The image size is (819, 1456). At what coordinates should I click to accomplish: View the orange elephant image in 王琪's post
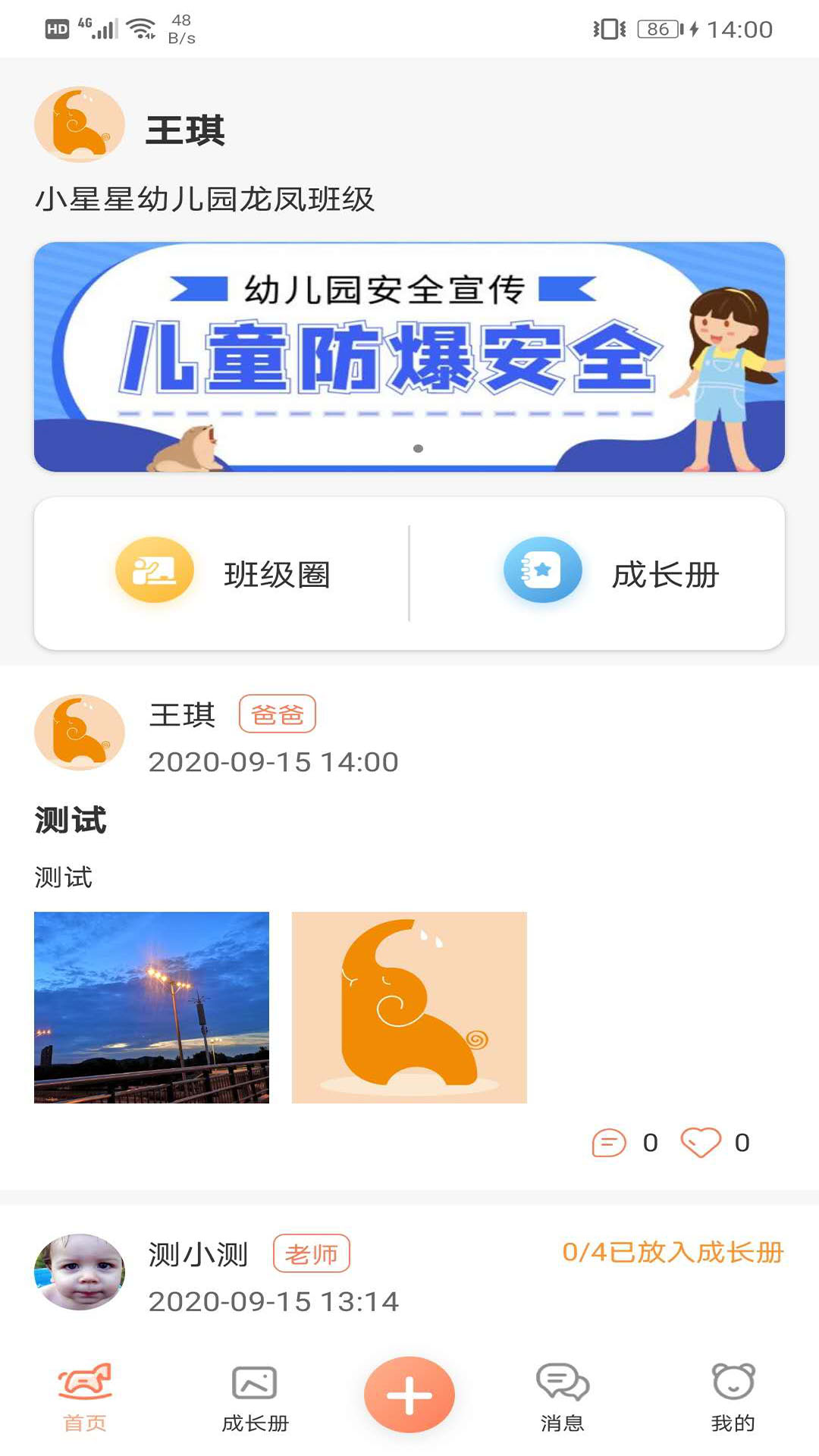click(409, 1007)
